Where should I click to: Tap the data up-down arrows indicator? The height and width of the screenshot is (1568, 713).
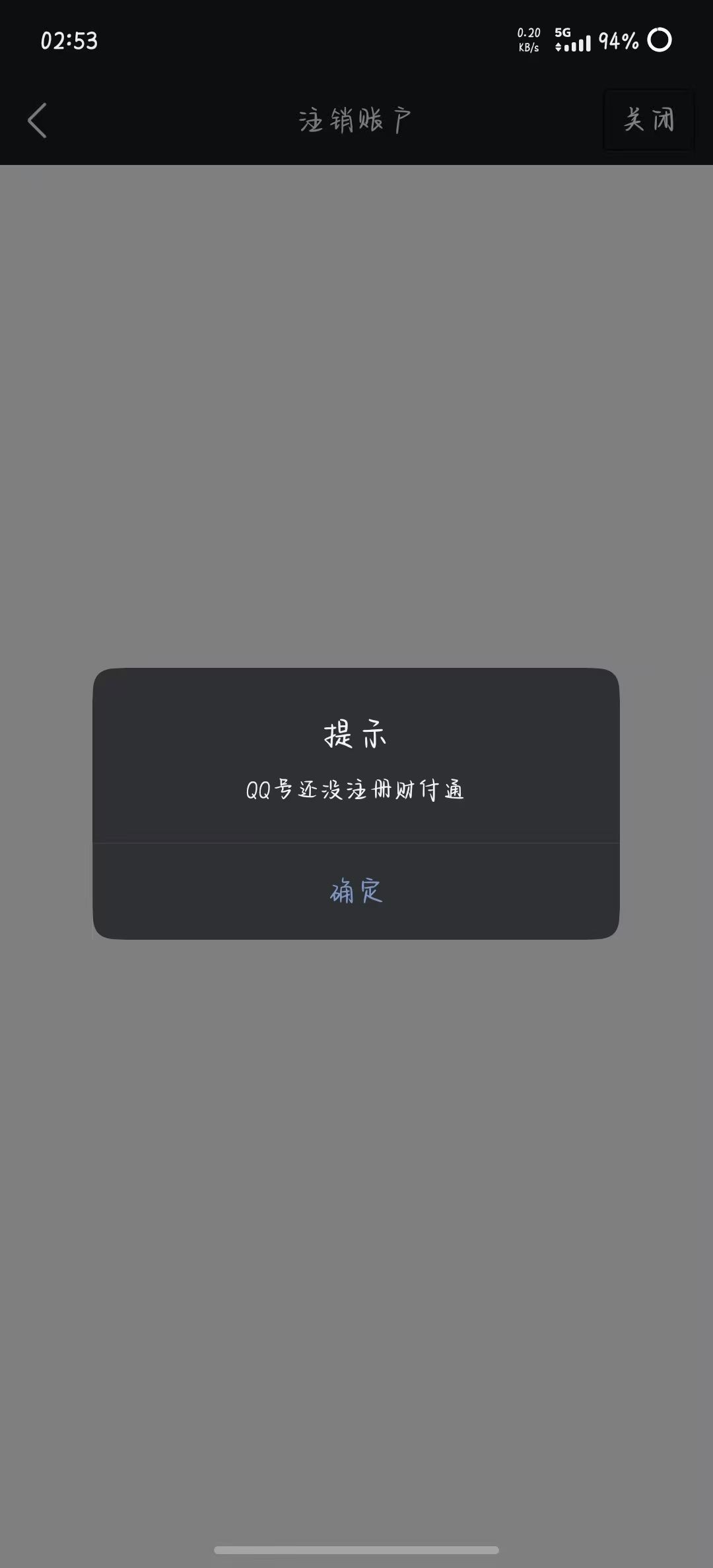click(558, 48)
